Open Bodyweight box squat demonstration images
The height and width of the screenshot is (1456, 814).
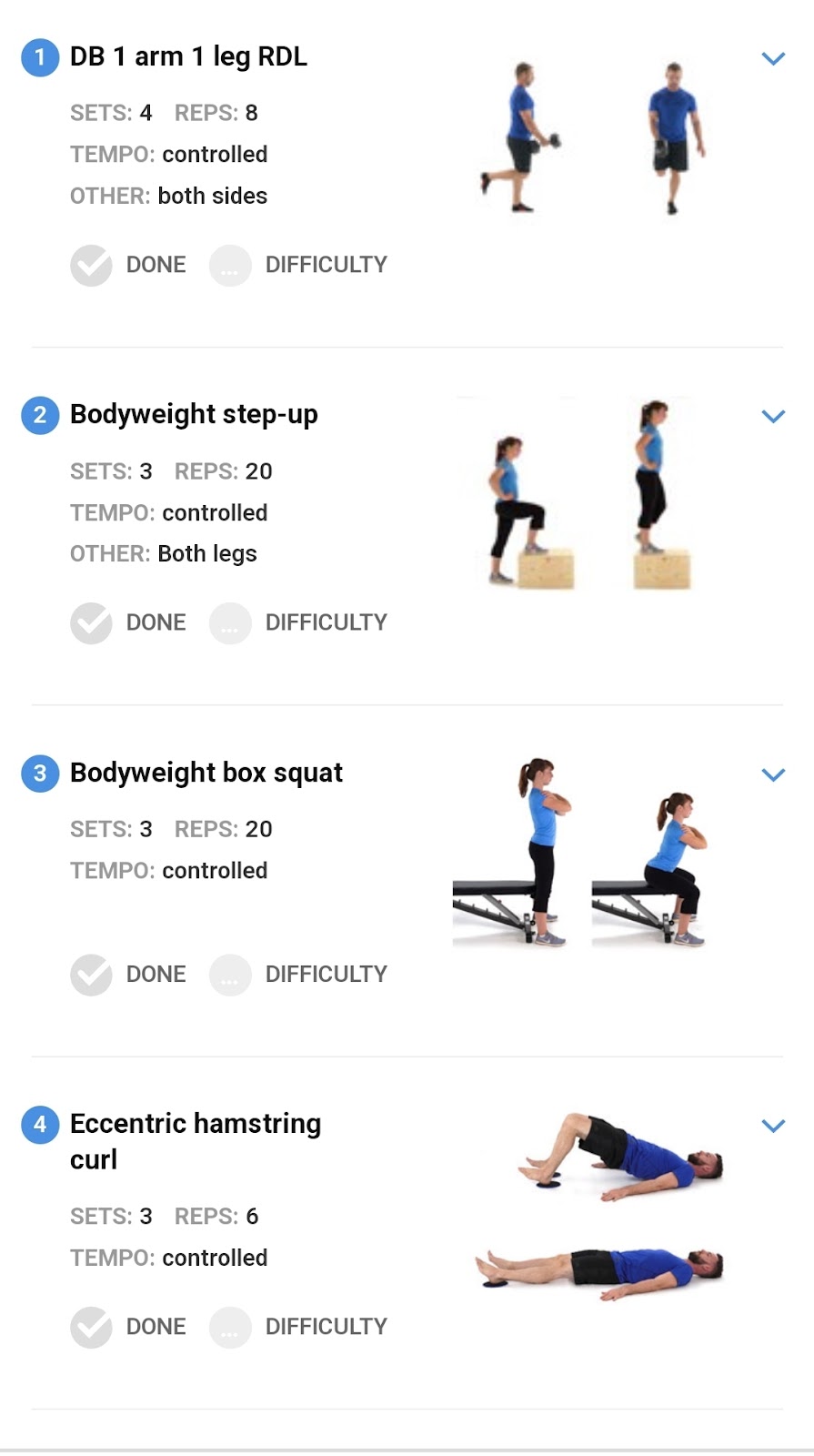coord(579,853)
